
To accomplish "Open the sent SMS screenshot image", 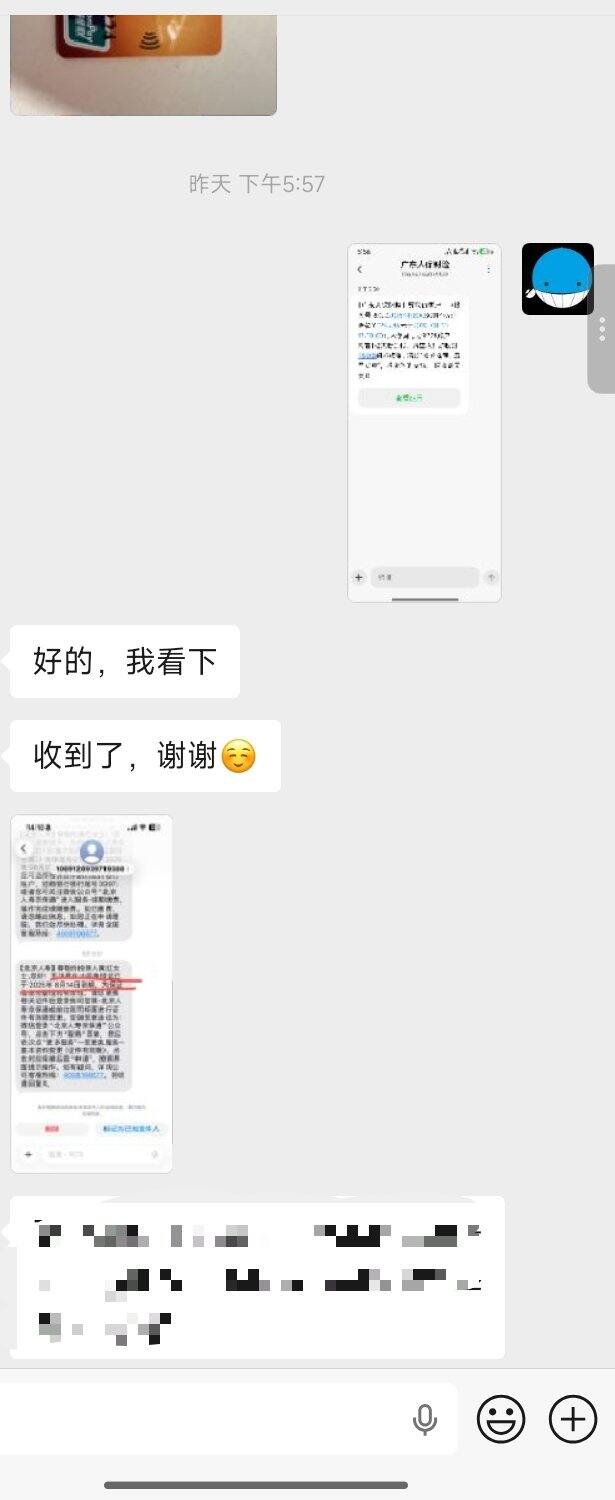I will pos(424,423).
